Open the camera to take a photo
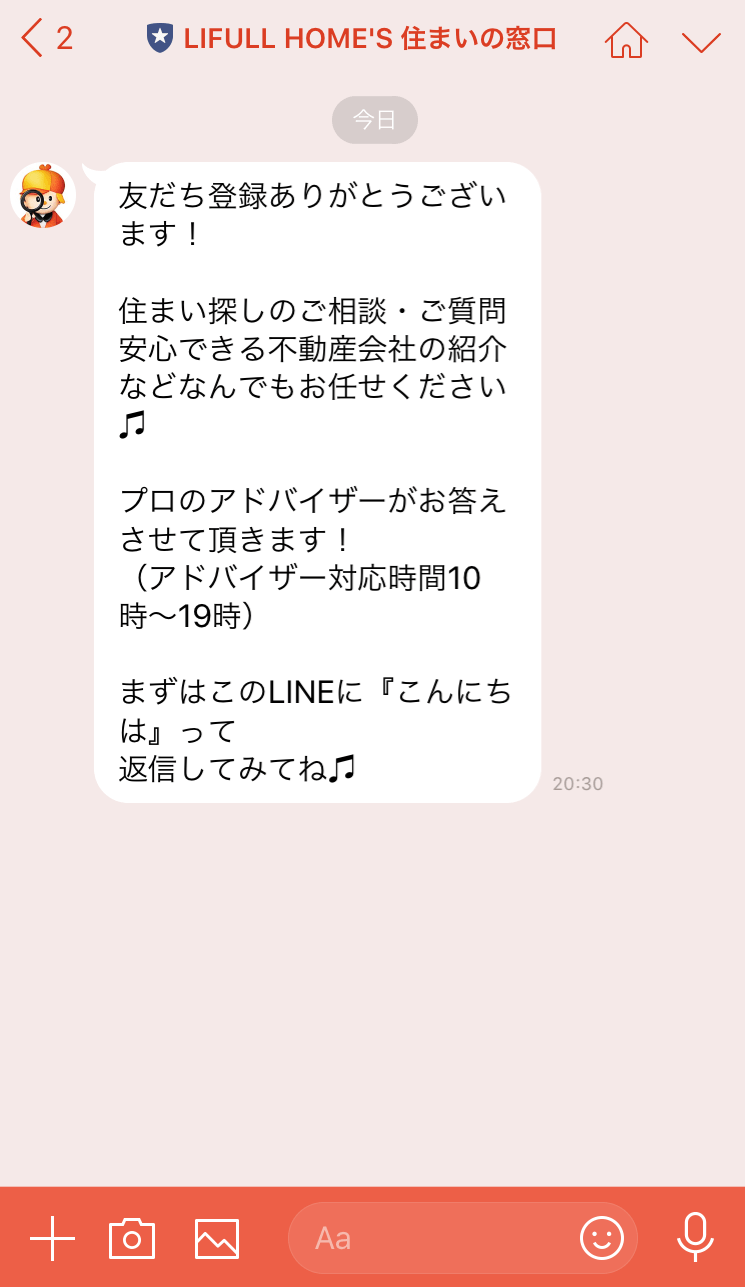 131,1238
